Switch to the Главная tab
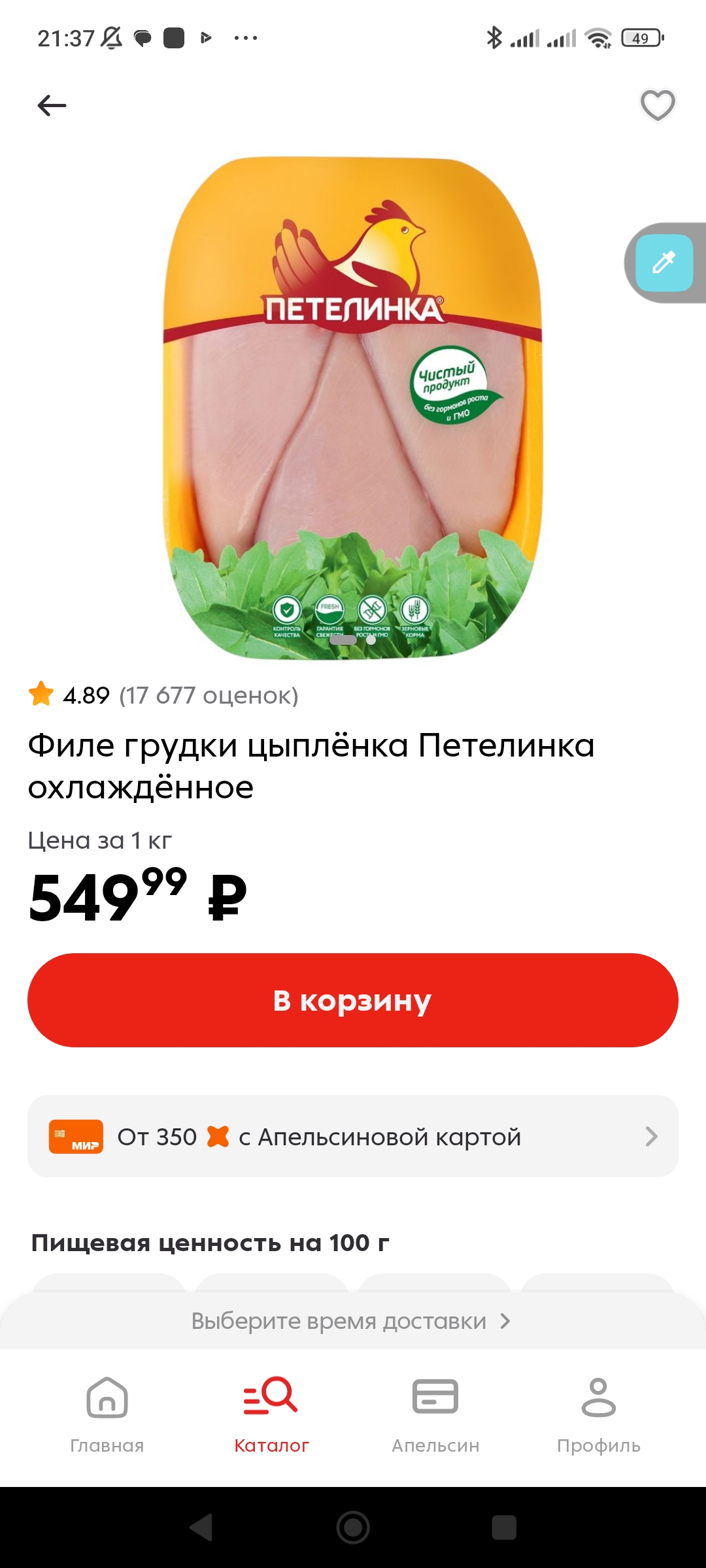Screen dimensions: 706x1568 tap(107, 1414)
